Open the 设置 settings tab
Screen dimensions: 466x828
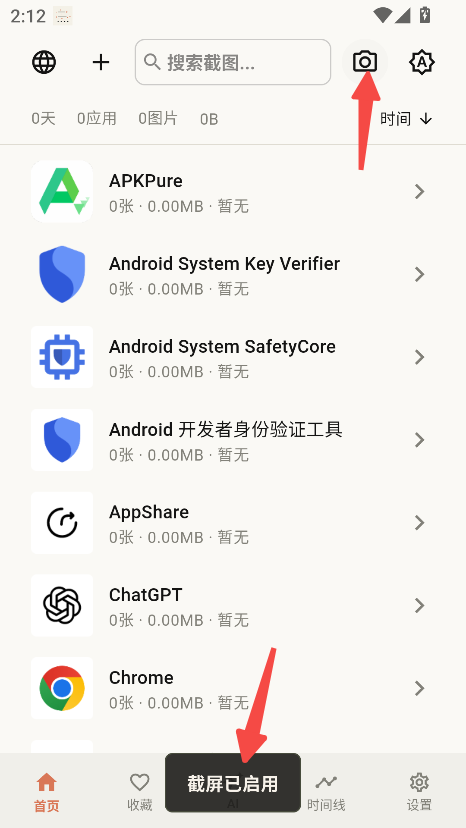(x=419, y=792)
